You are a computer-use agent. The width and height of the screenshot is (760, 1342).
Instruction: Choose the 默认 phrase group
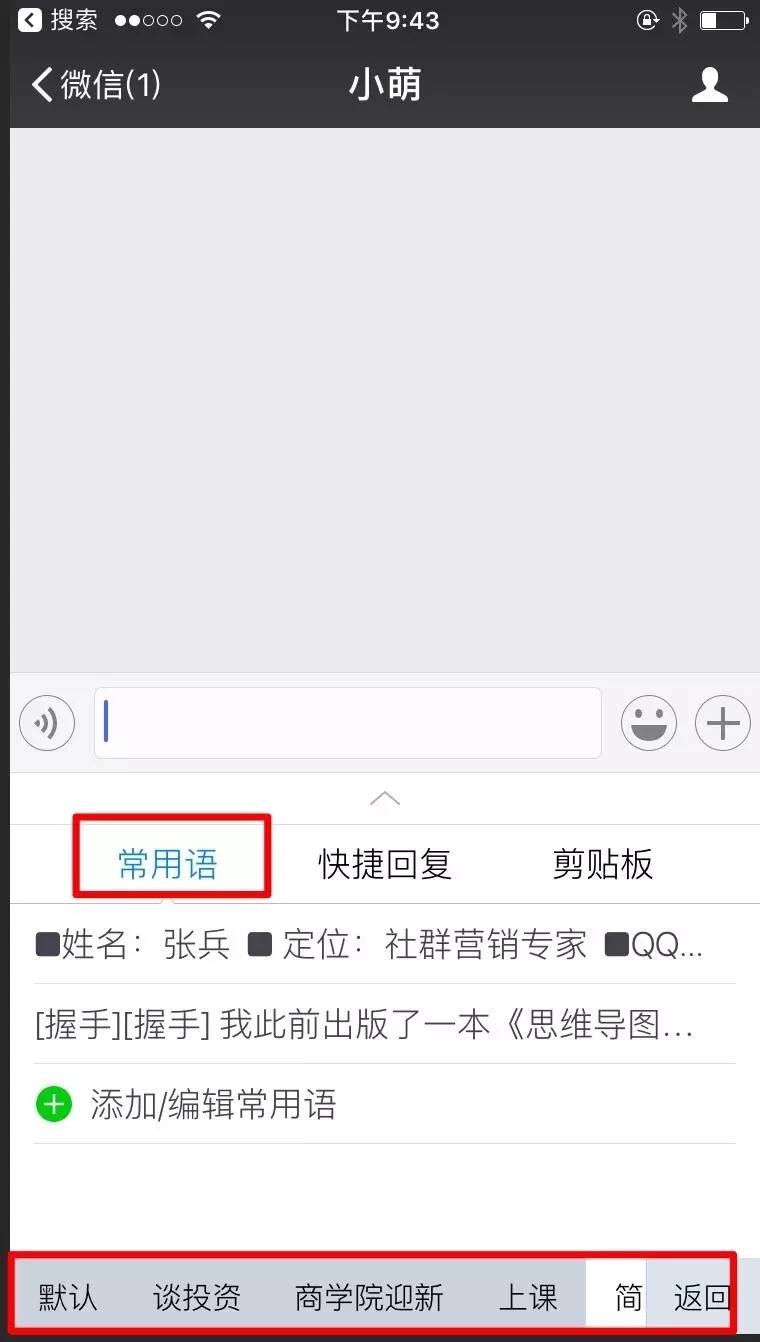68,1298
